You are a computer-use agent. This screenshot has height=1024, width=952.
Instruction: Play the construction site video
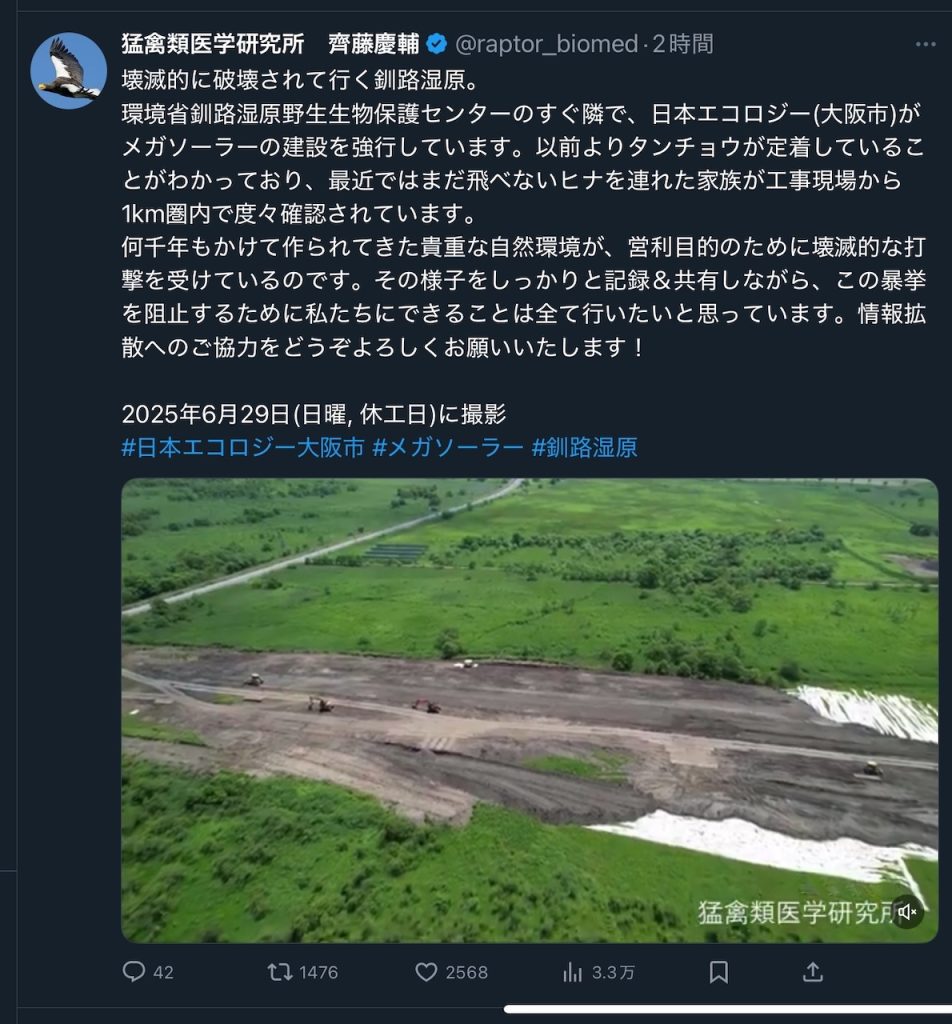coord(529,710)
